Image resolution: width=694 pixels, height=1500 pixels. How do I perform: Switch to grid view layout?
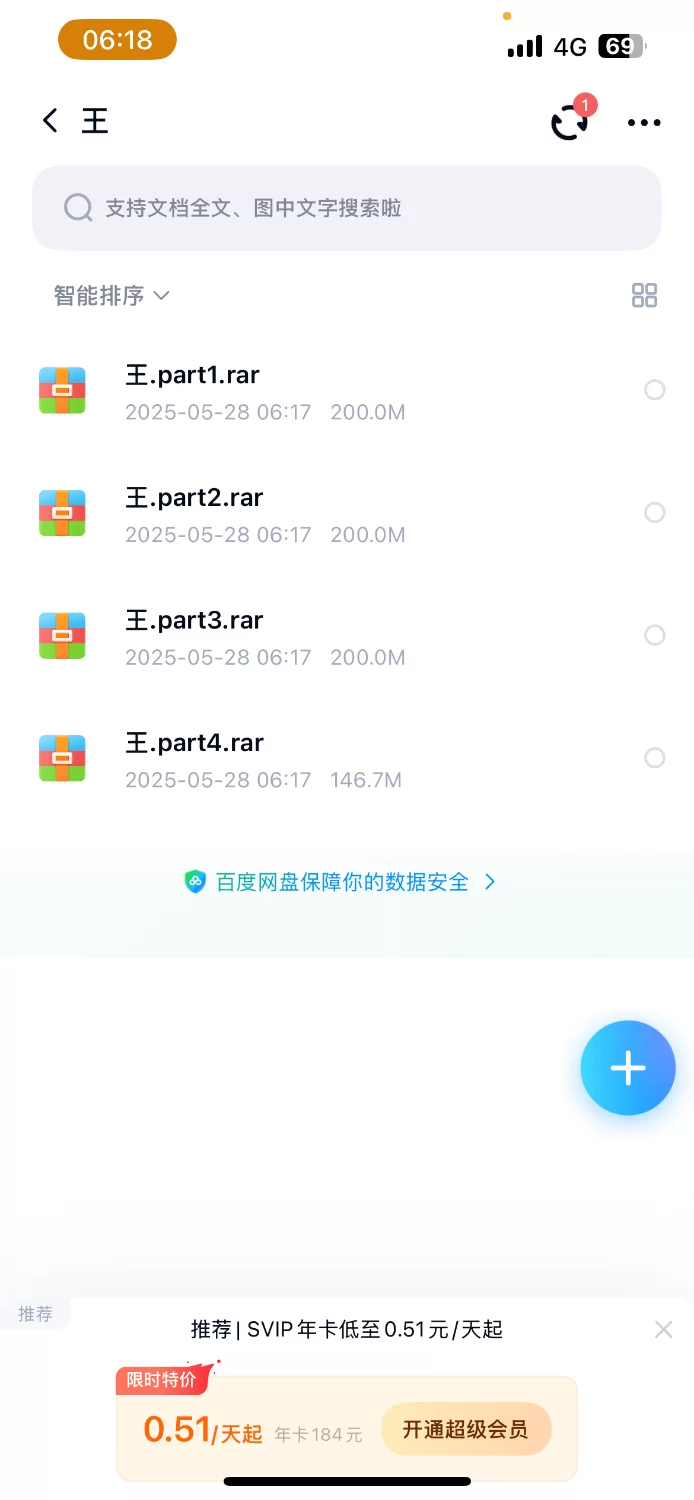click(645, 296)
